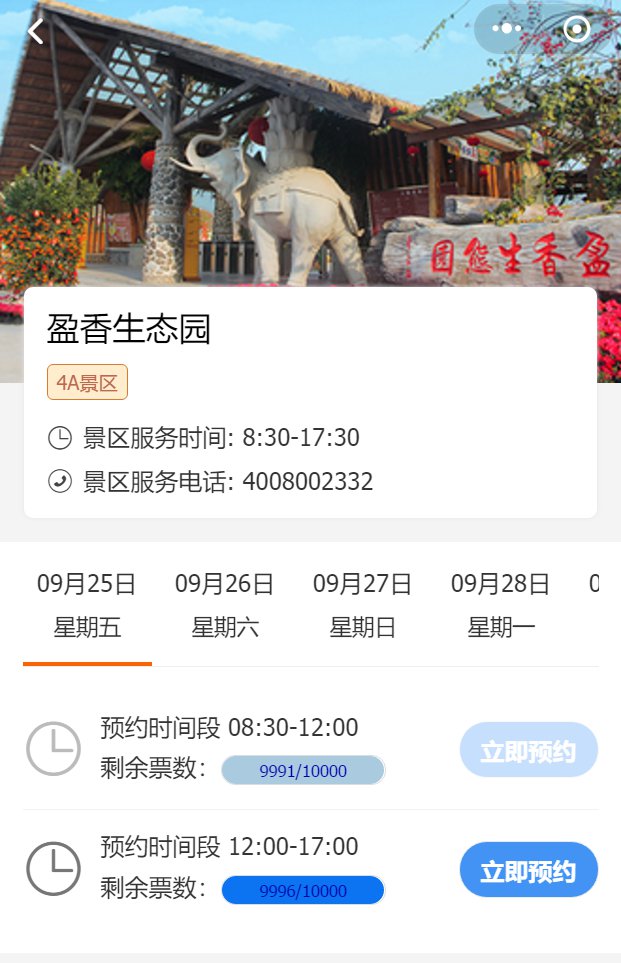Image resolution: width=621 pixels, height=963 pixels.
Task: Go back using the top-left arrow
Action: pos(36,32)
